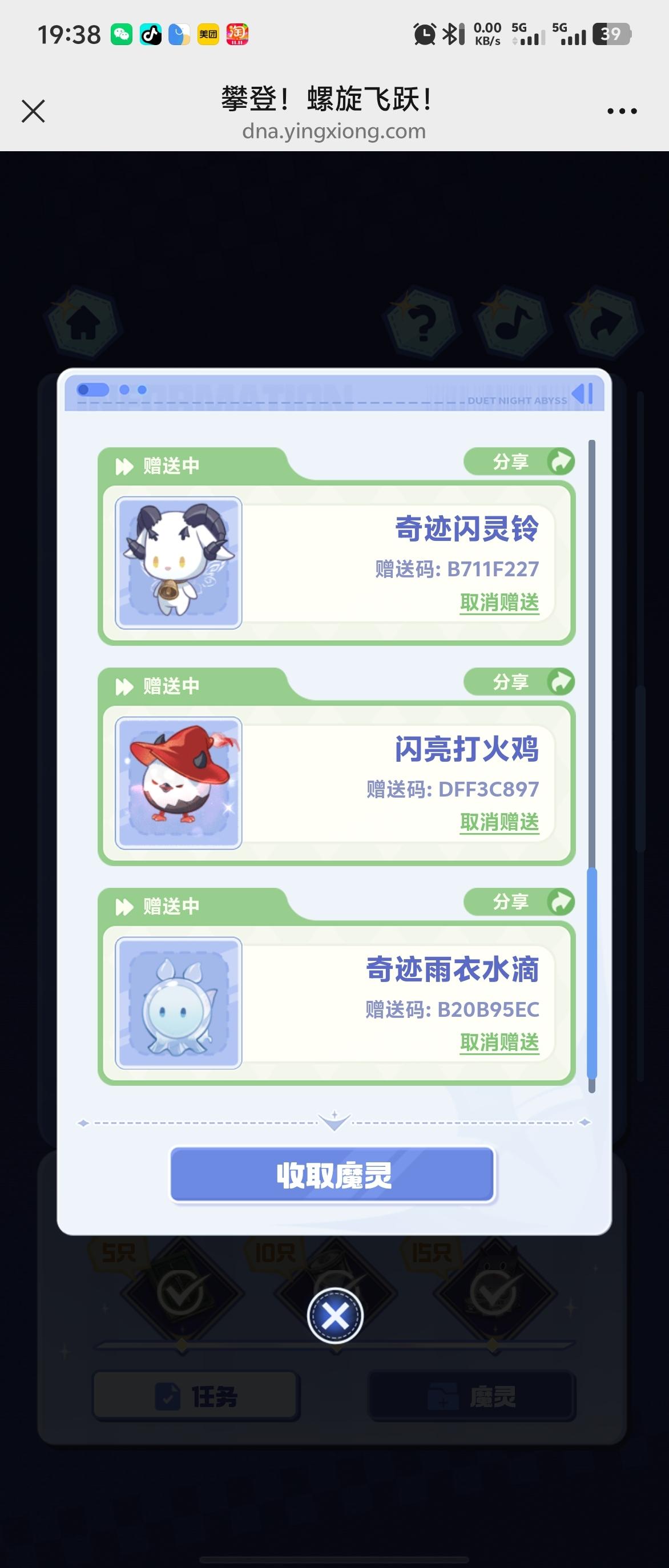This screenshot has height=1568, width=669.
Task: Cancel gifting of 奇迹闪灵铃
Action: point(499,603)
